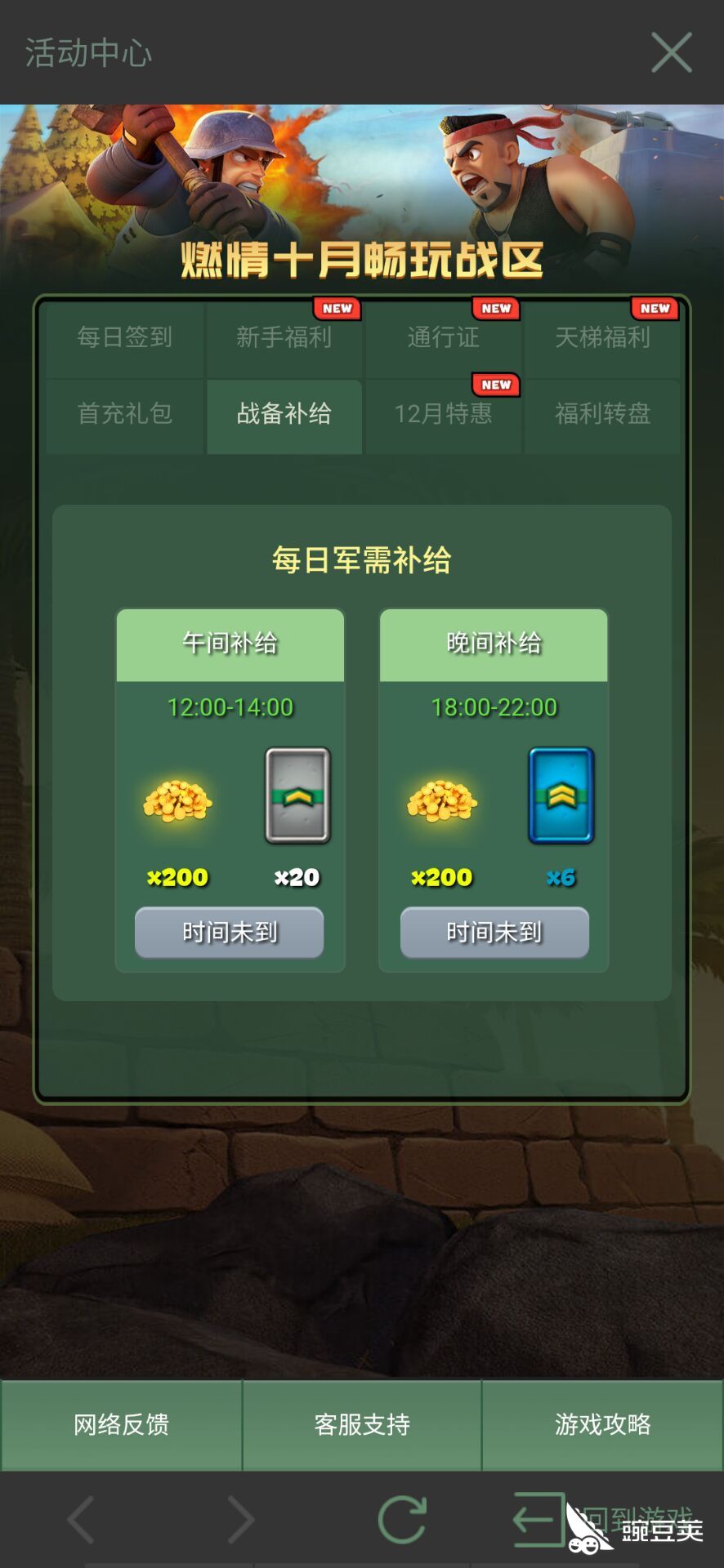Open the 新手福利 tab
This screenshot has height=1568, width=724.
coord(284,336)
